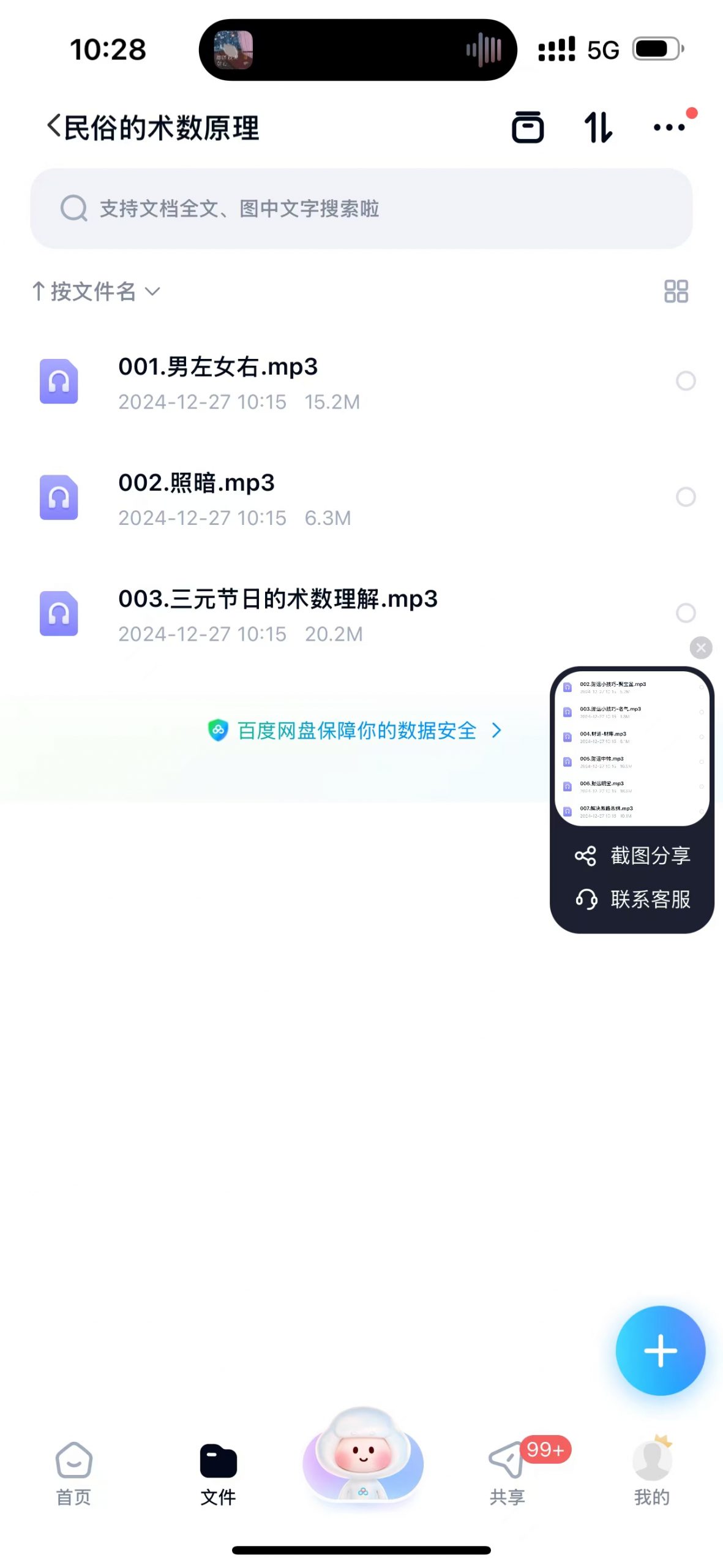The height and width of the screenshot is (1568, 723).
Task: Switch to the 共享 tab
Action: [x=507, y=1474]
